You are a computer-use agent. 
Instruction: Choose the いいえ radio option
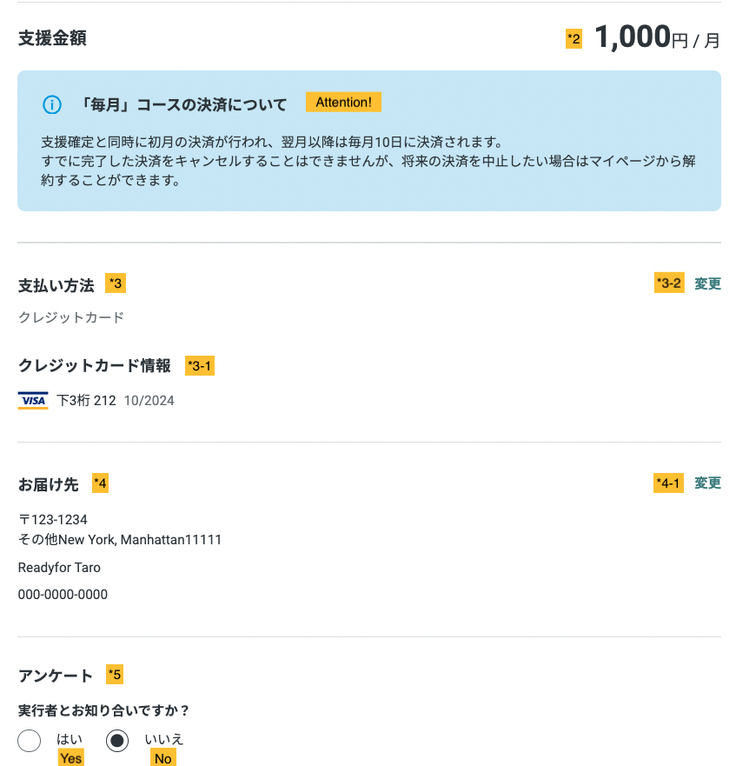118,740
